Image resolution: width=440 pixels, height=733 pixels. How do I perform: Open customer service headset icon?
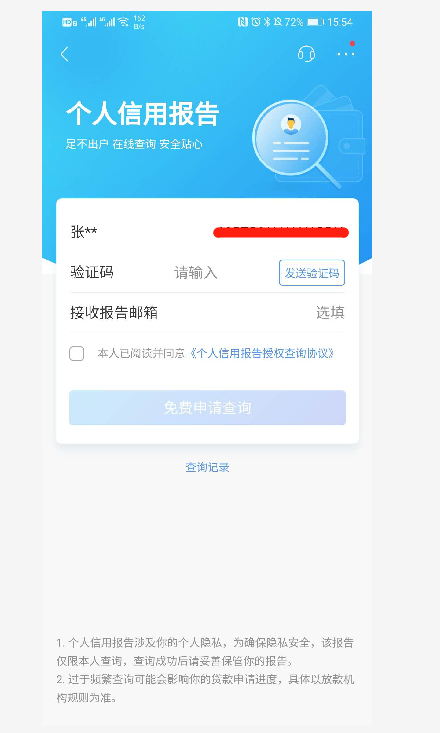click(x=306, y=54)
